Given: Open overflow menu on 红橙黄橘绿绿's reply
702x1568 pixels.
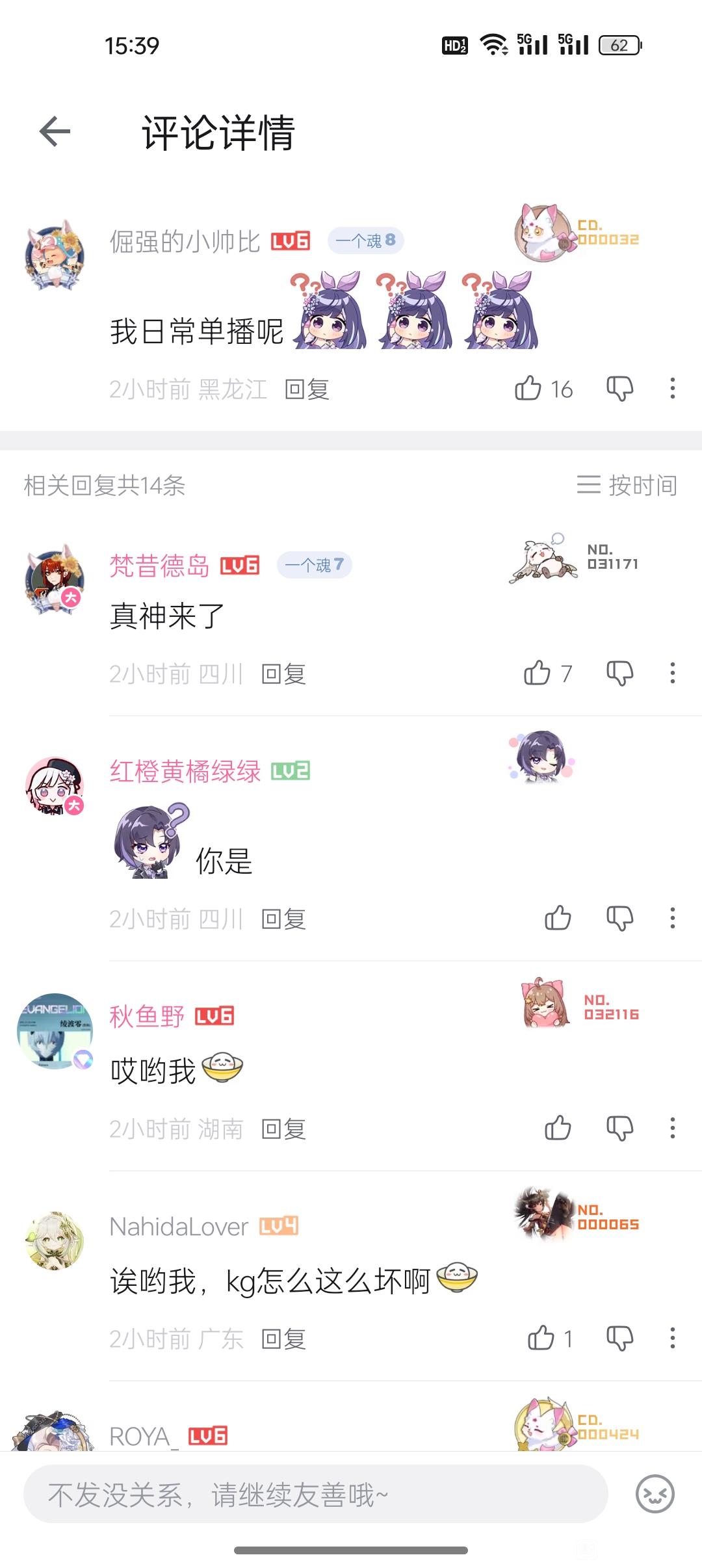Looking at the screenshot, I should tap(672, 918).
